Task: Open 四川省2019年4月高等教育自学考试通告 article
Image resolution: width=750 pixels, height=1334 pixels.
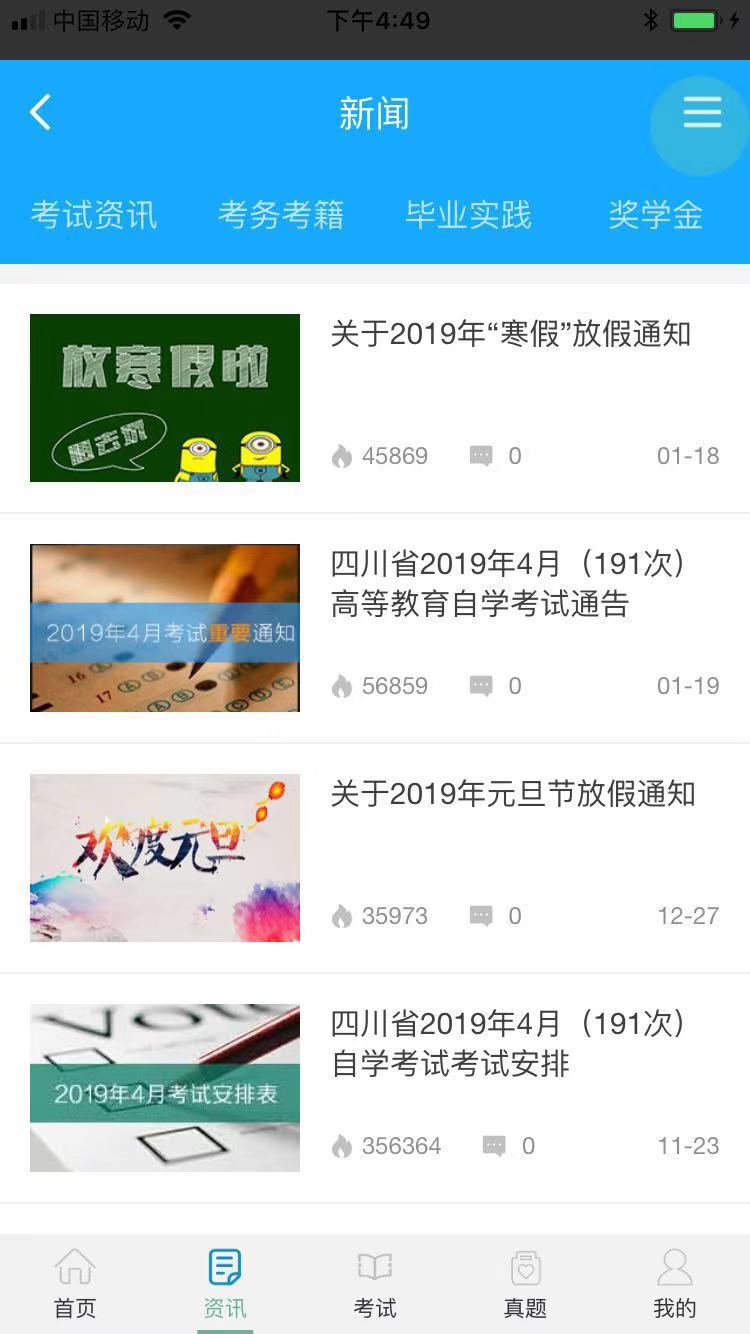Action: click(x=510, y=584)
